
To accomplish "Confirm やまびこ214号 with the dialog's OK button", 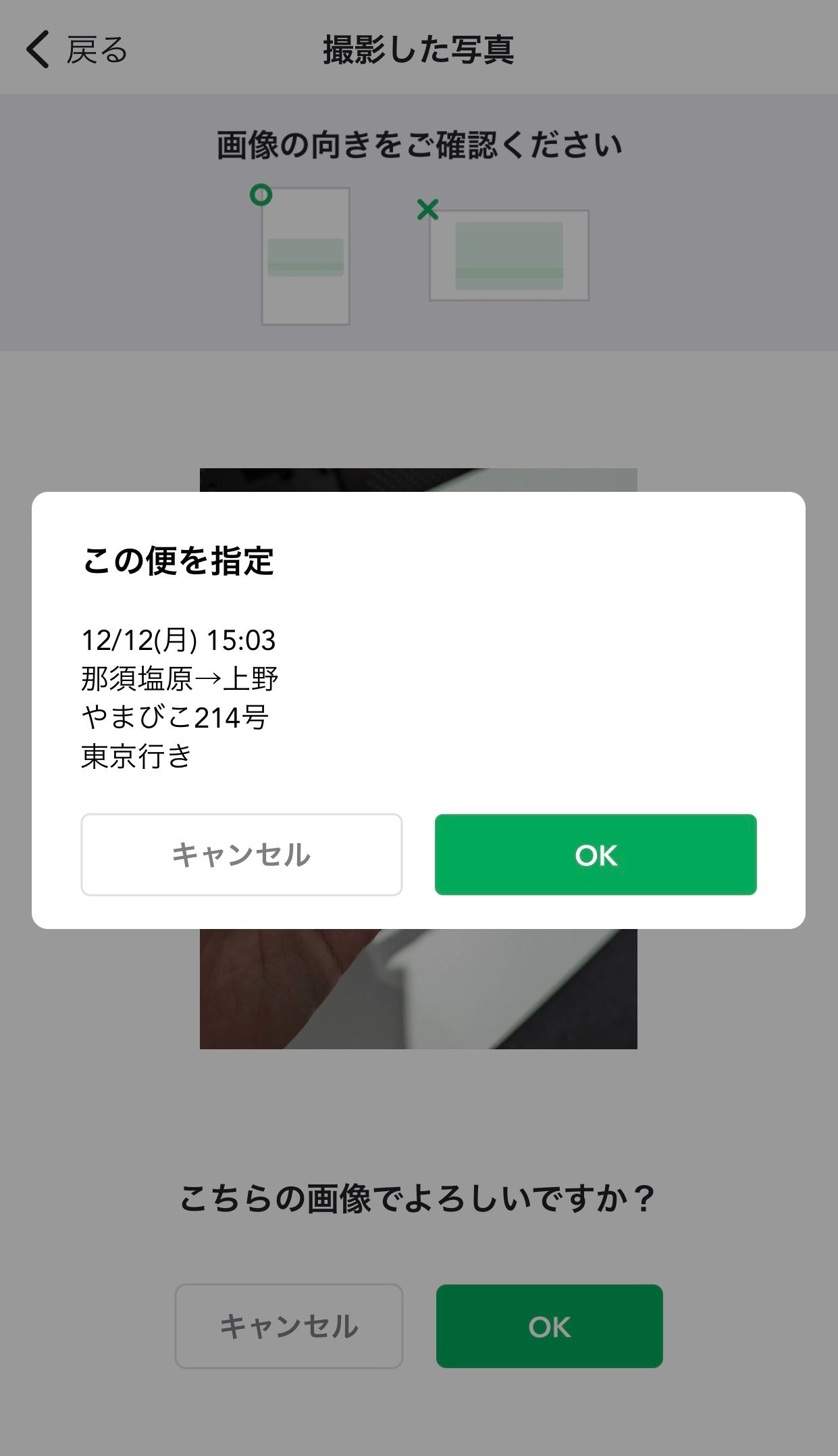I will click(x=595, y=855).
